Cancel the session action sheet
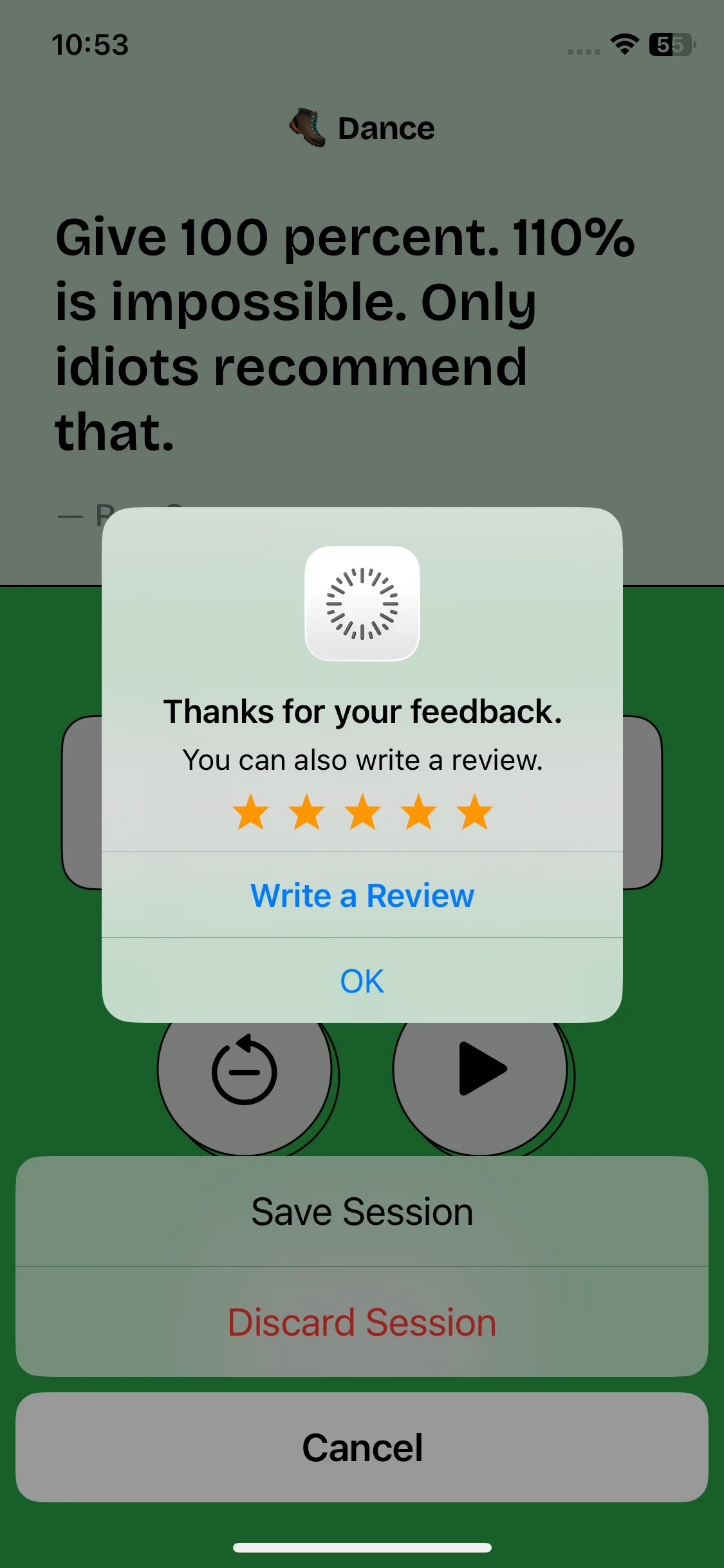724x1568 pixels. (x=362, y=1448)
